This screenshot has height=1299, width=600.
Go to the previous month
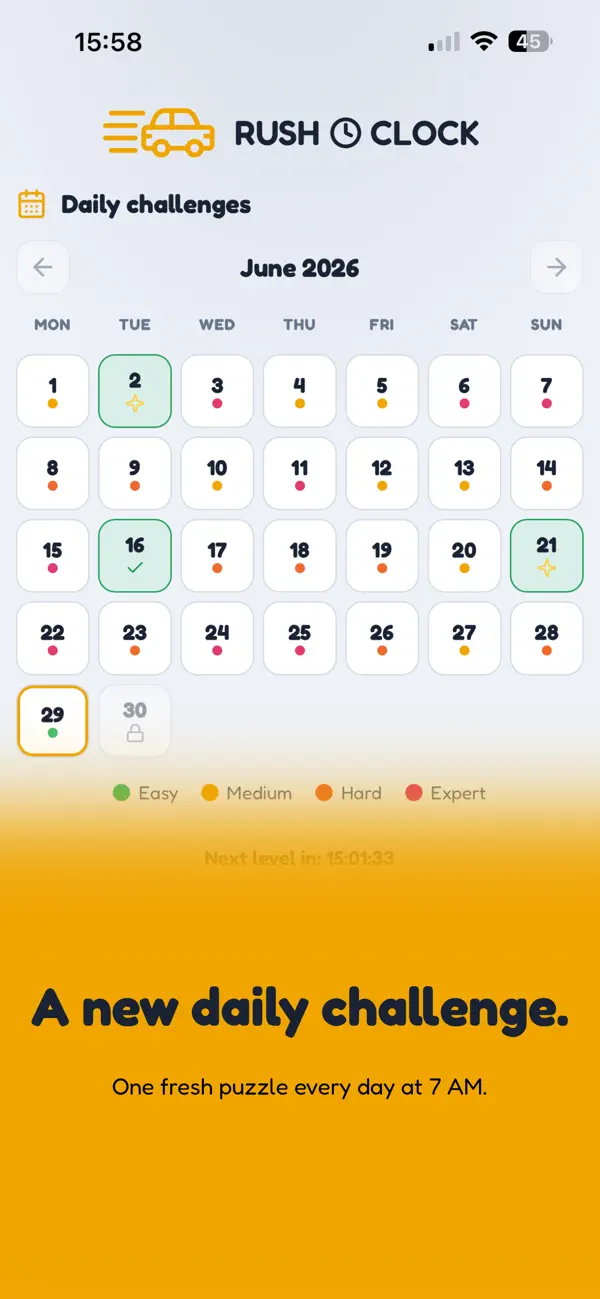click(43, 267)
